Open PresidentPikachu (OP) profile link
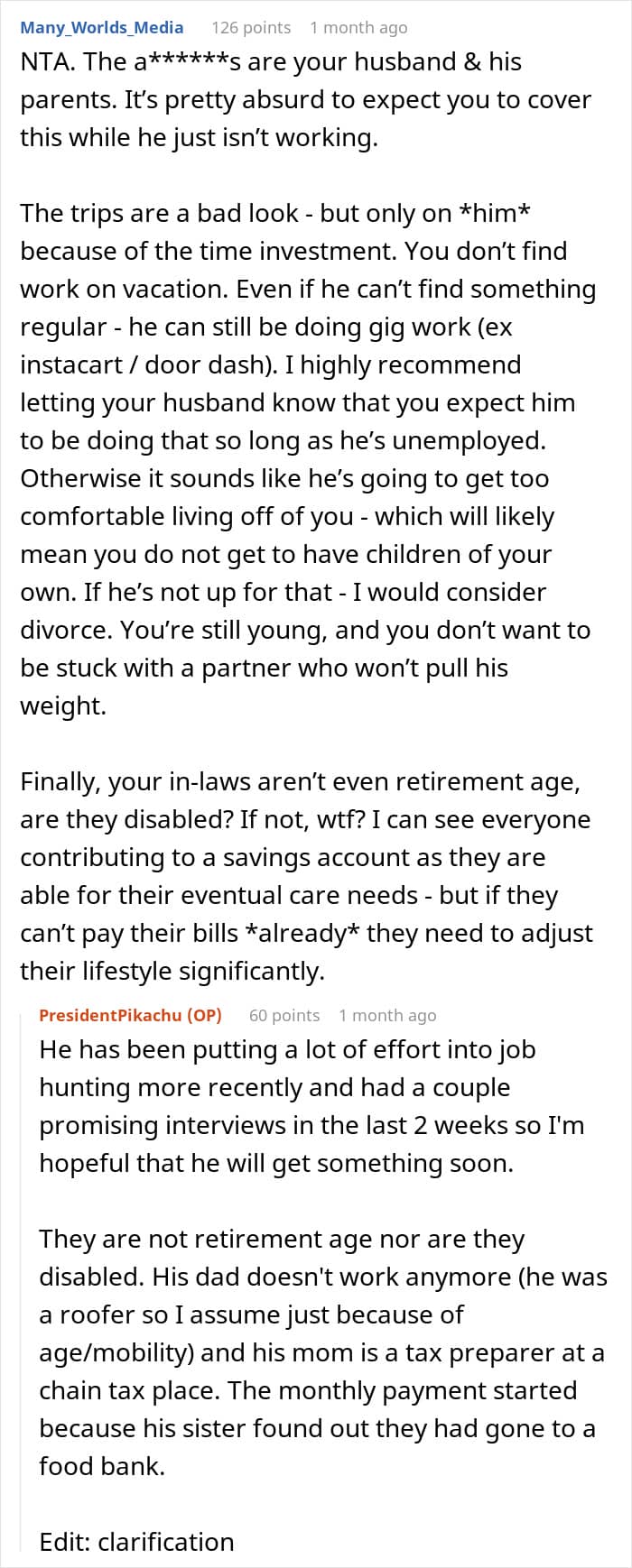Screen dimensions: 632x1568 click(x=130, y=1015)
